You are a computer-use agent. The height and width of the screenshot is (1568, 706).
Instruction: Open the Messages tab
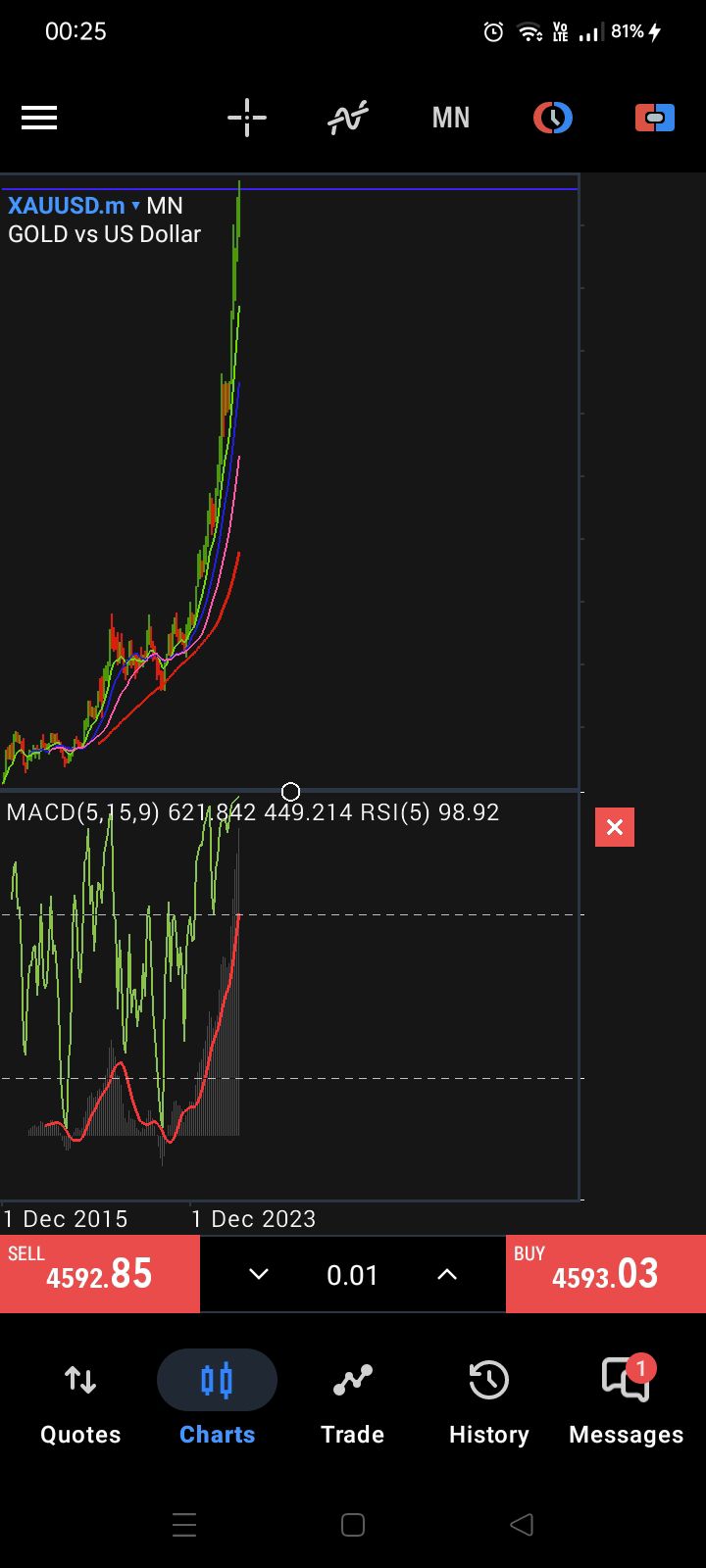(626, 1399)
